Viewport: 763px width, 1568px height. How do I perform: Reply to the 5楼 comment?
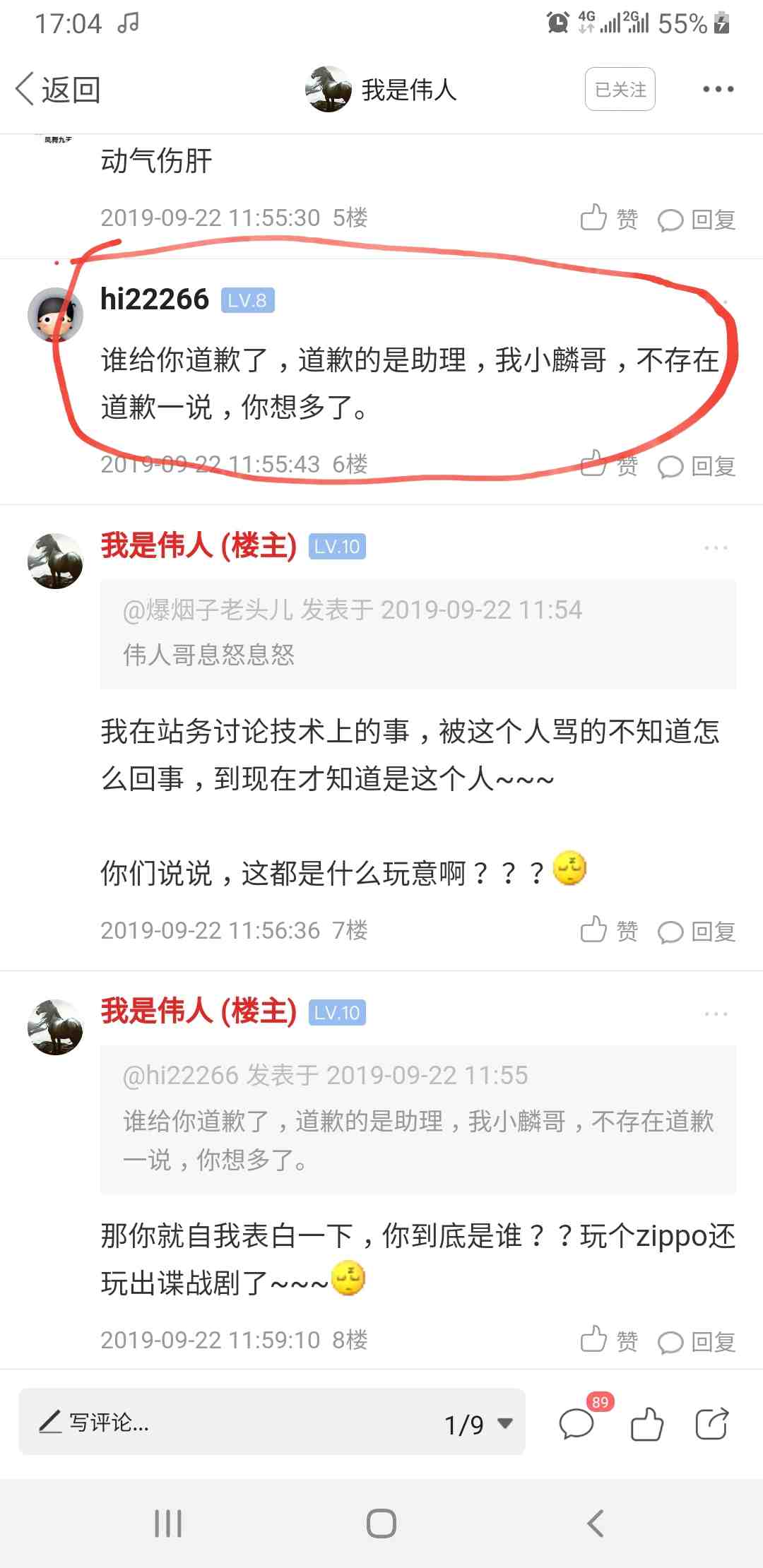[697, 220]
